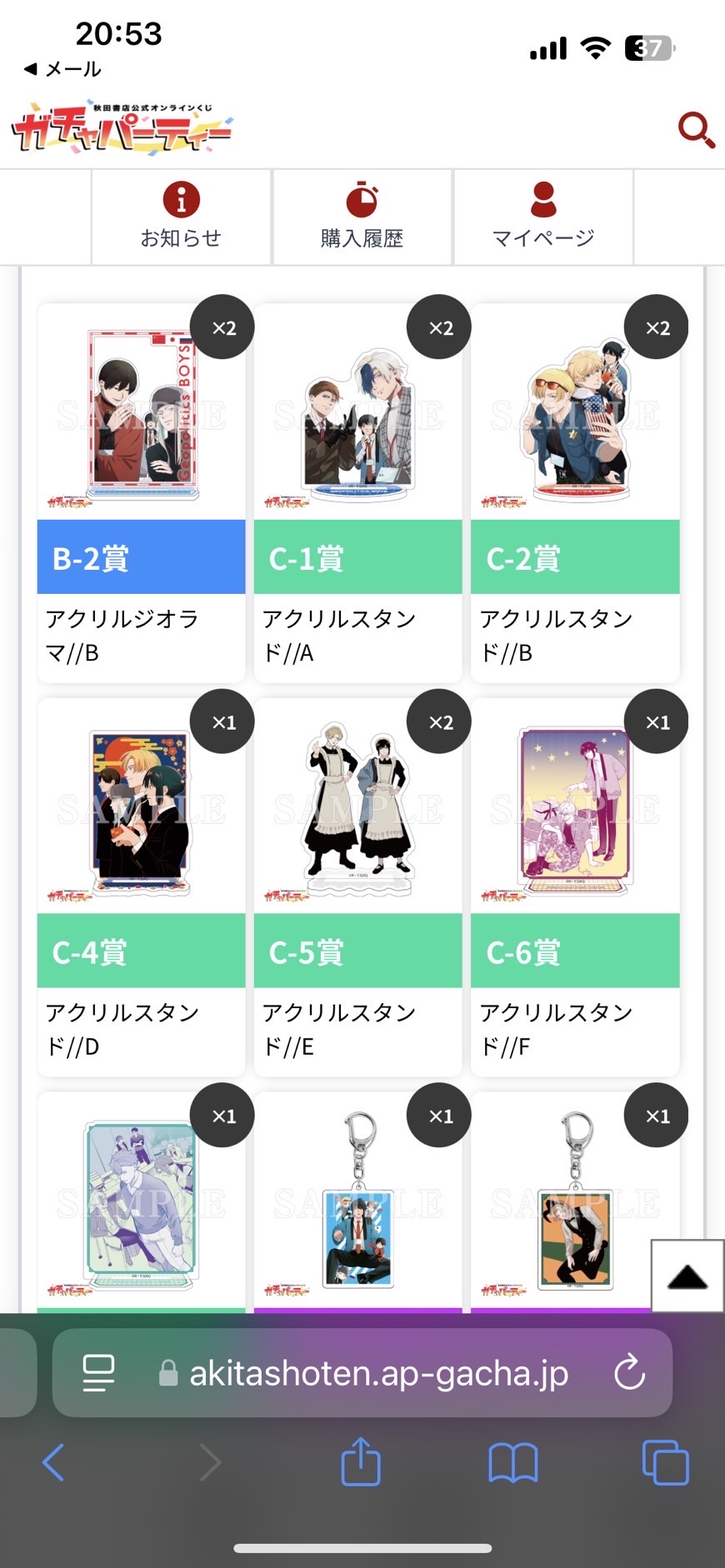Screen dimensions: 725x1568
Task: Tap the ガチャパーティー site logo
Action: (122, 129)
